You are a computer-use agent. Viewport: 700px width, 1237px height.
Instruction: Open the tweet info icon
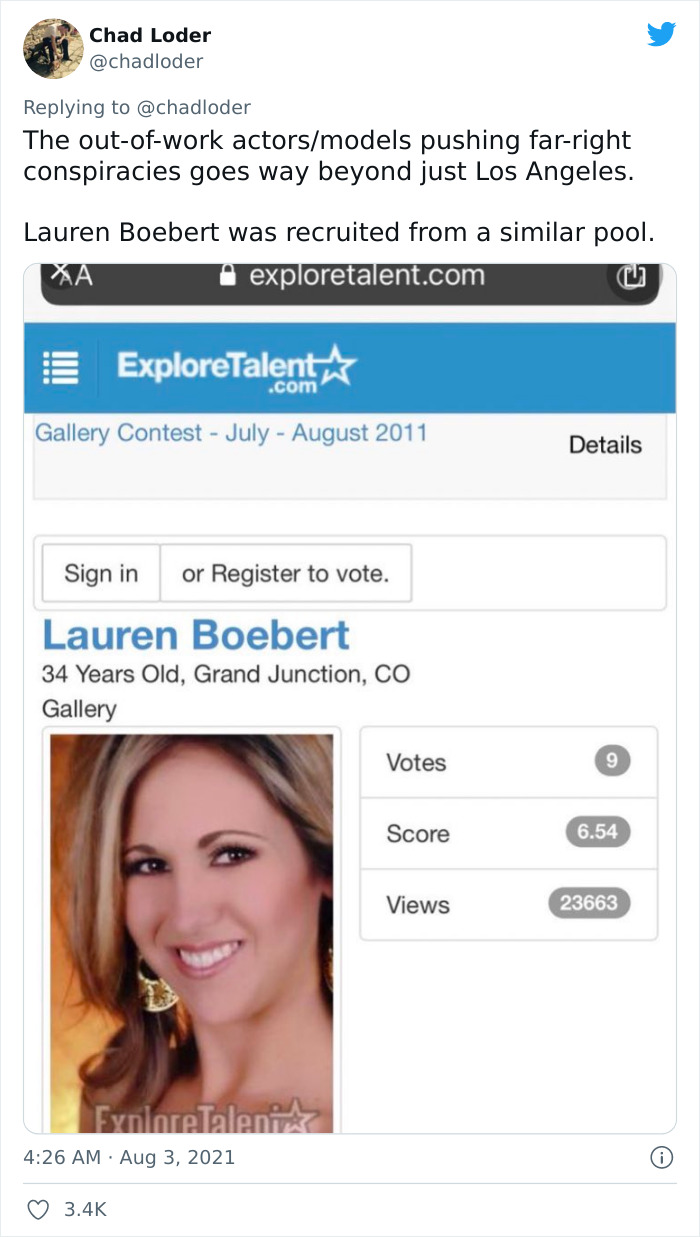click(x=661, y=1157)
